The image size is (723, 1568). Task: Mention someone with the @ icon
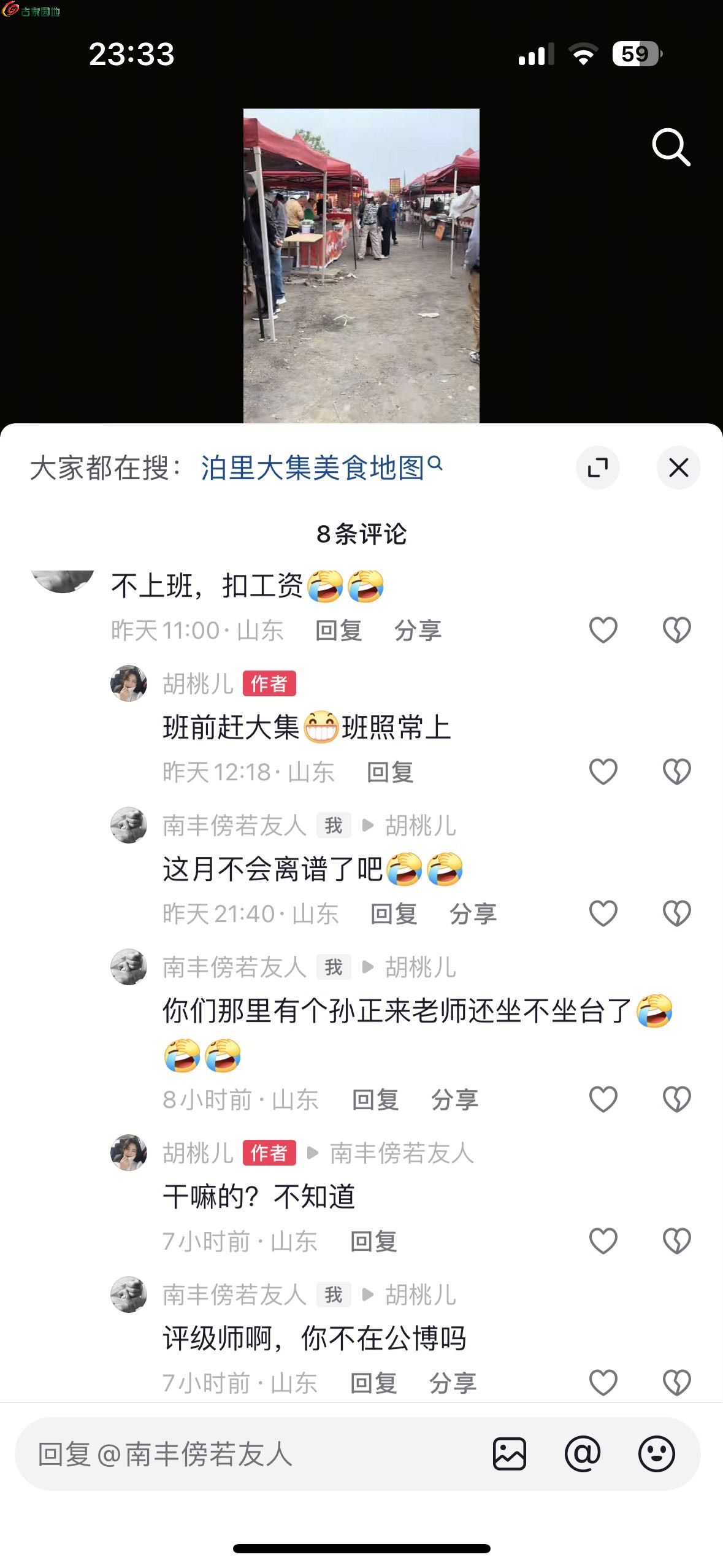[x=583, y=1454]
